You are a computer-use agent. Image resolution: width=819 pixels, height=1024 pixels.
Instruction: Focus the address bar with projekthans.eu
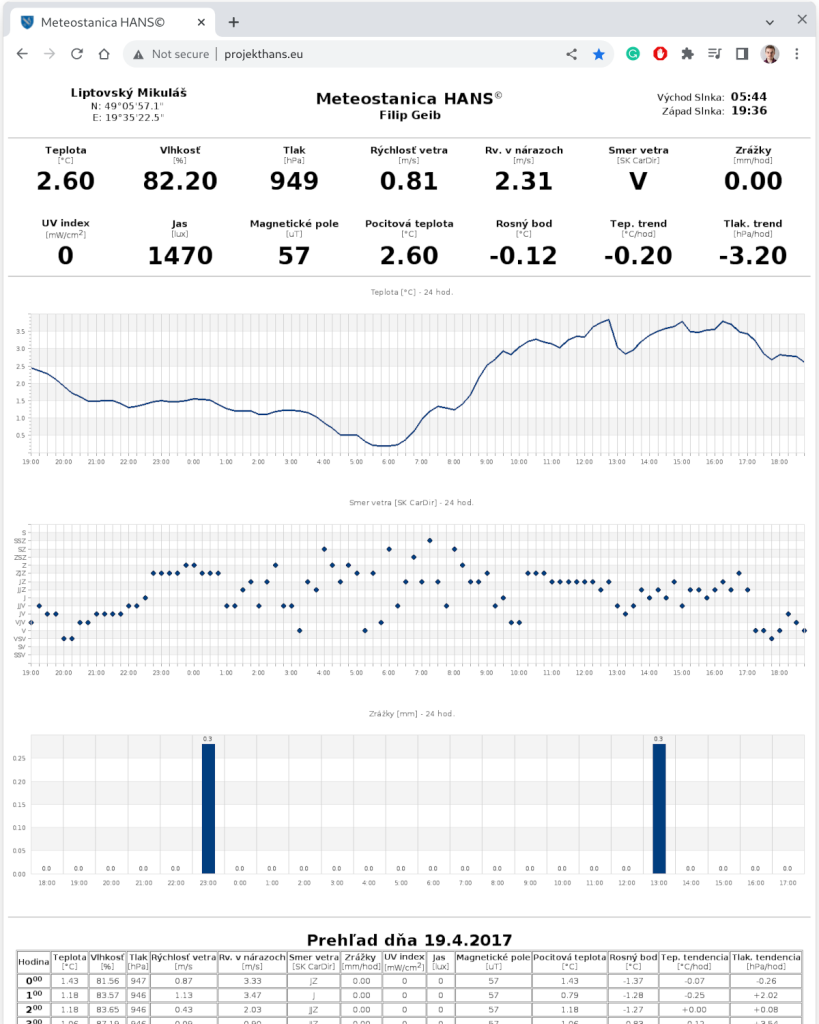coord(350,54)
